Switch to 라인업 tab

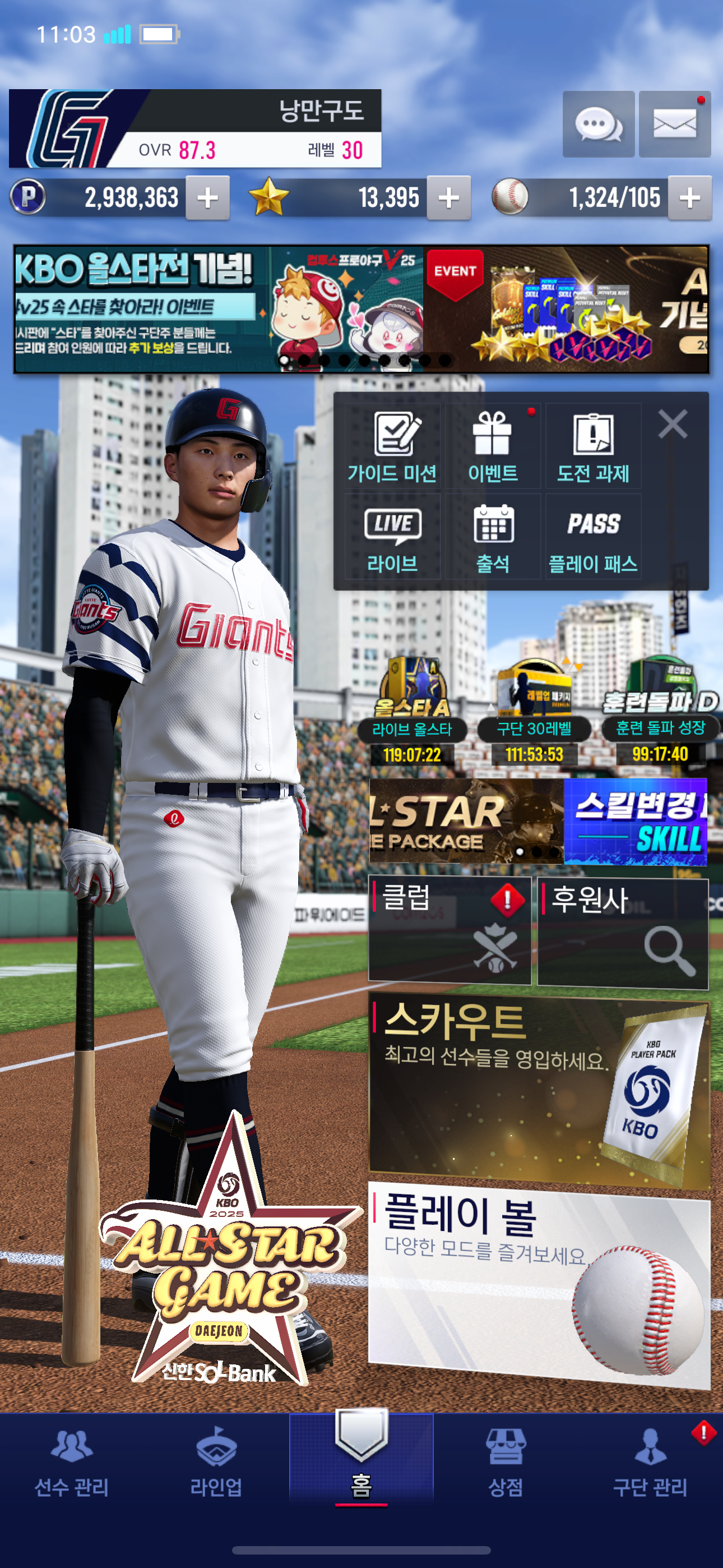pyautogui.click(x=216, y=1462)
